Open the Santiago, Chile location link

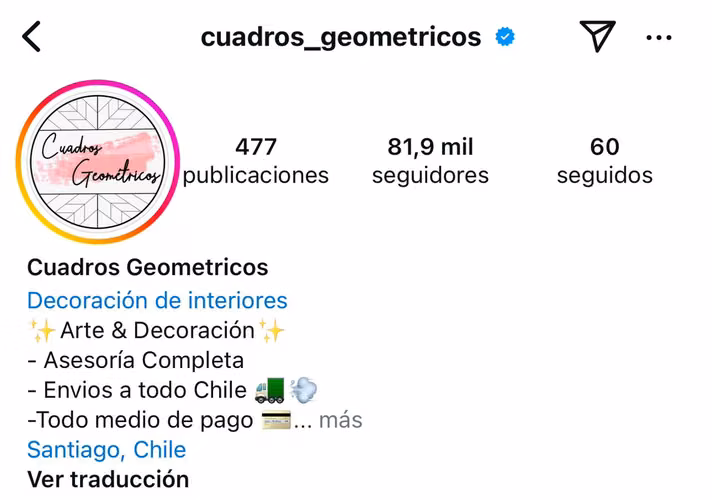pos(106,449)
